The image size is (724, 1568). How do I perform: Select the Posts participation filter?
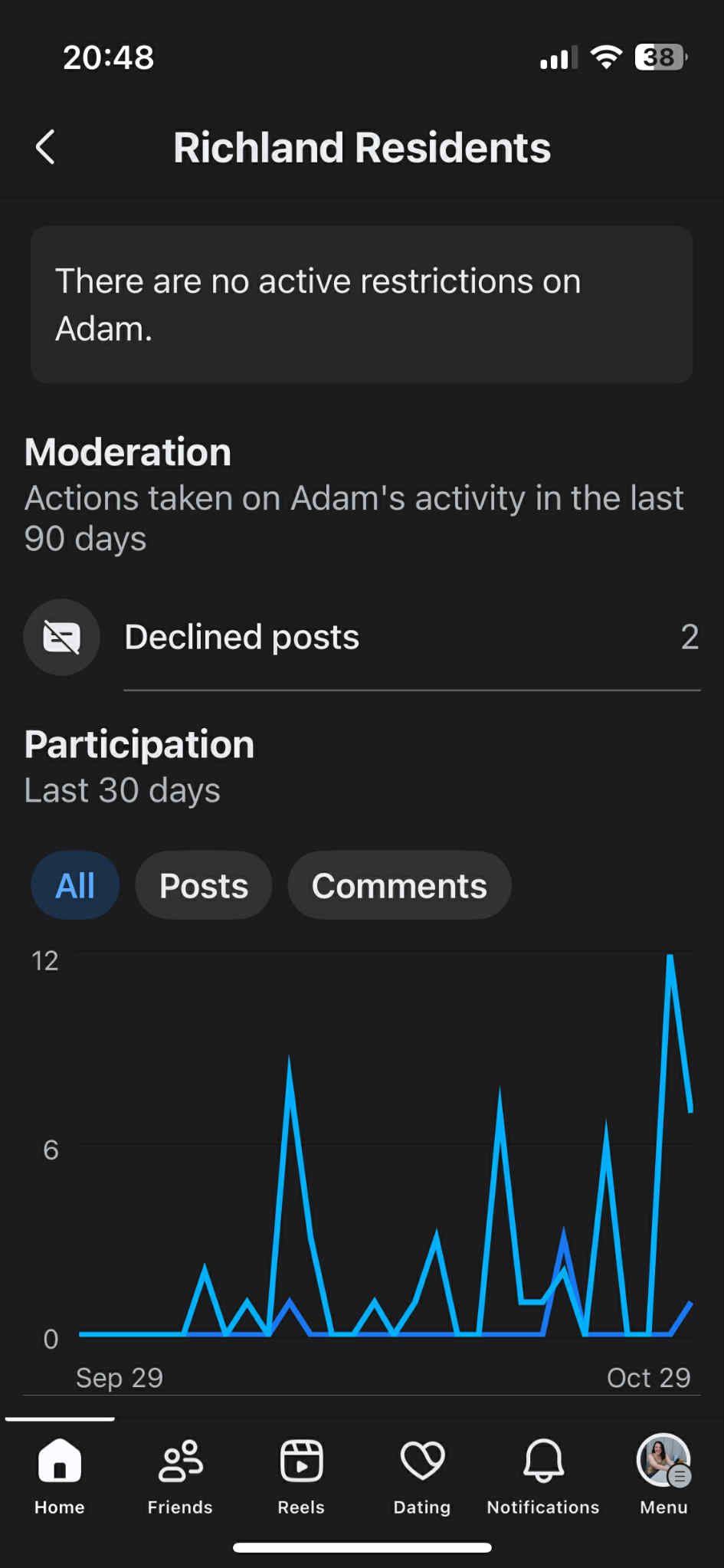(203, 885)
